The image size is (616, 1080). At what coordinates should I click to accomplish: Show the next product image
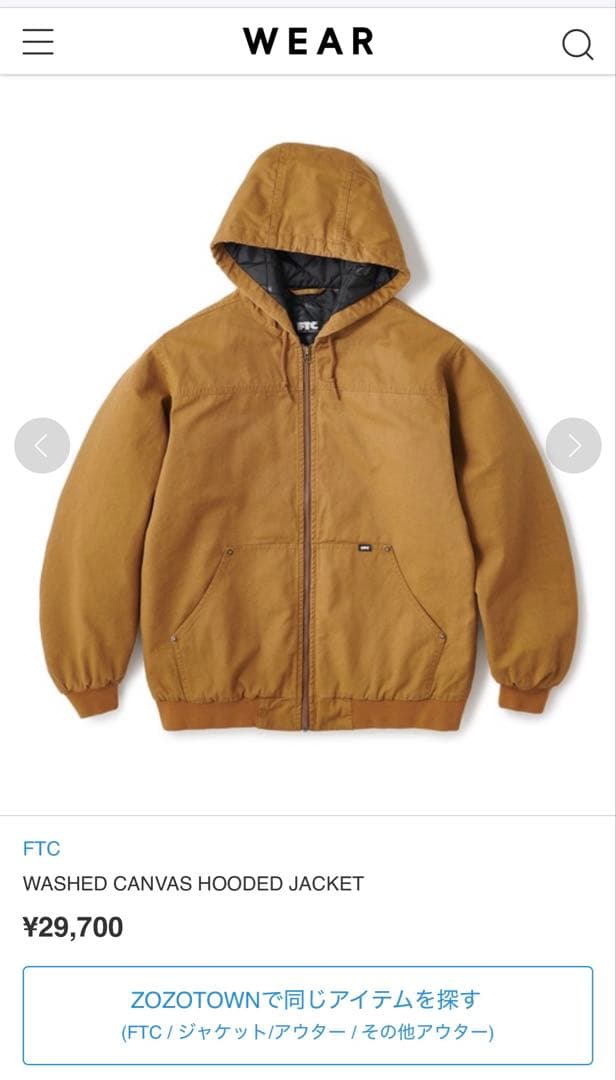tap(573, 445)
